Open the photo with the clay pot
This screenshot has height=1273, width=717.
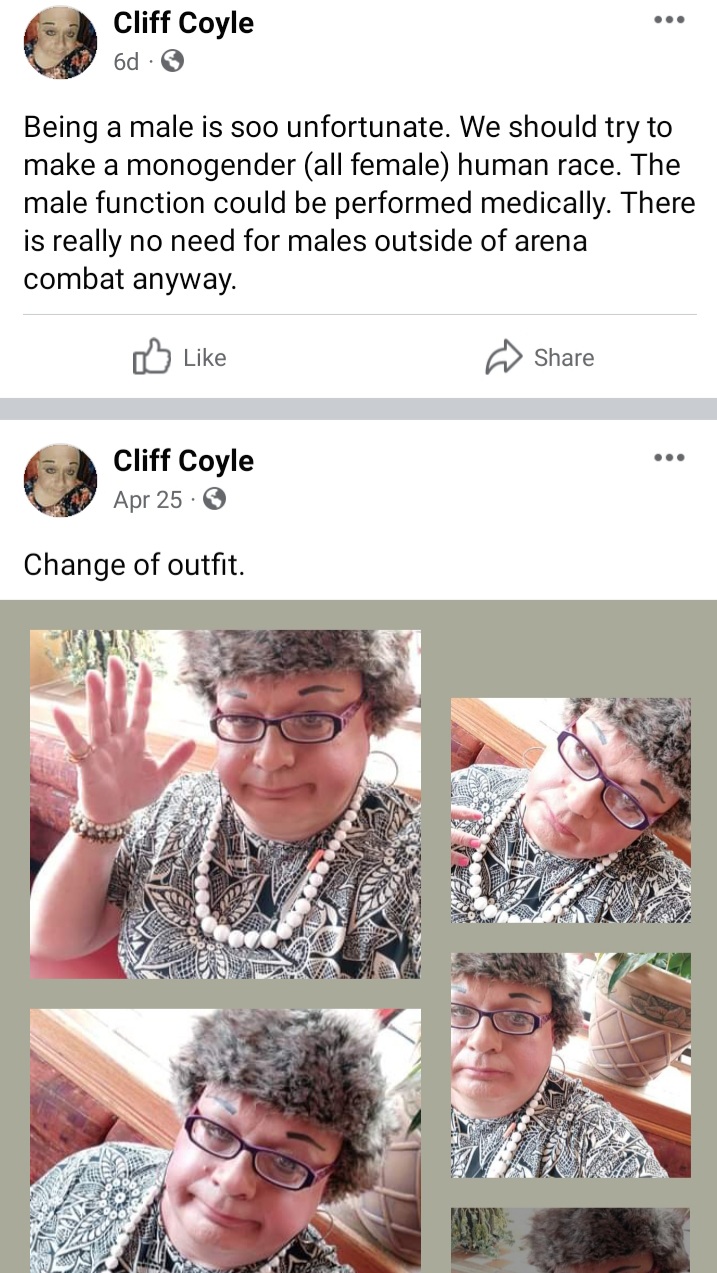tap(570, 1065)
